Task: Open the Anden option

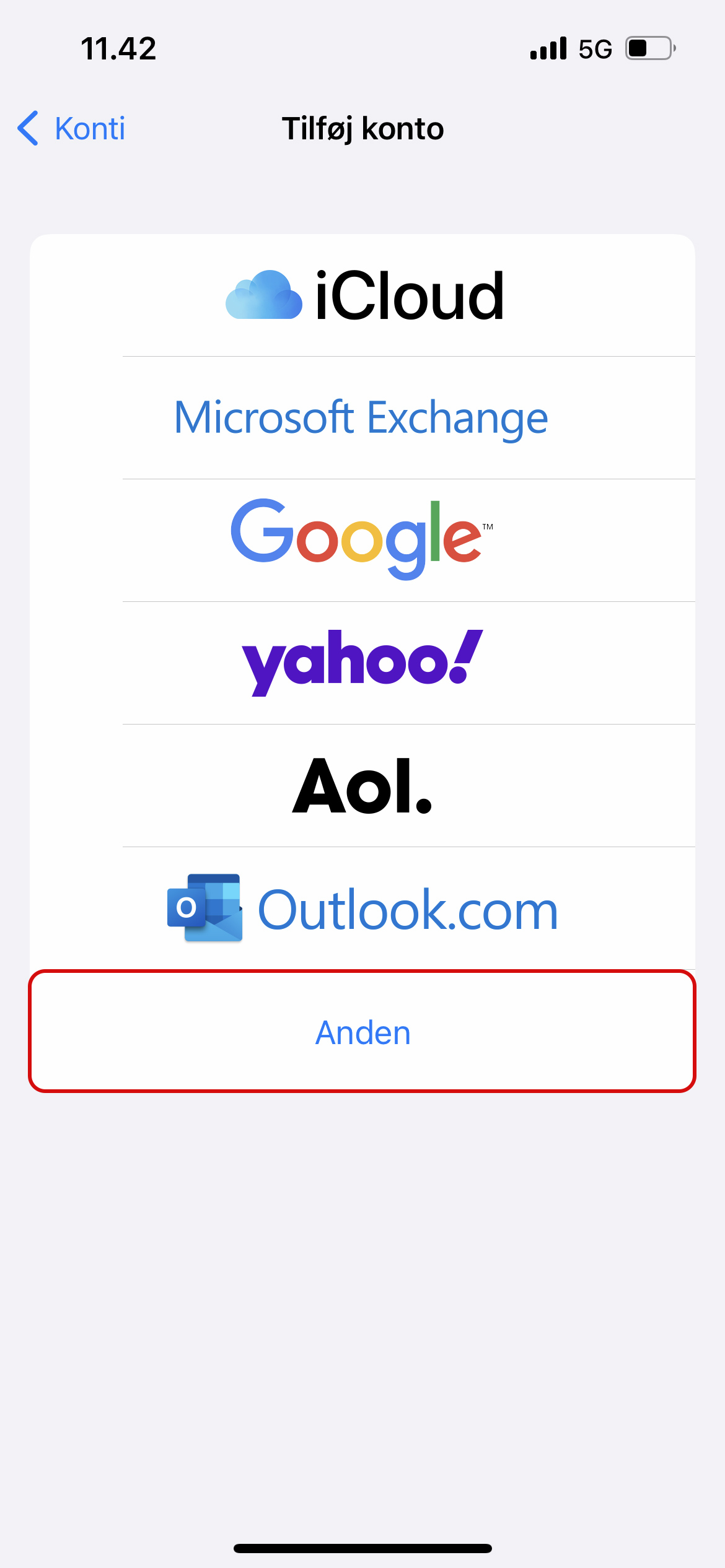Action: tap(362, 1032)
